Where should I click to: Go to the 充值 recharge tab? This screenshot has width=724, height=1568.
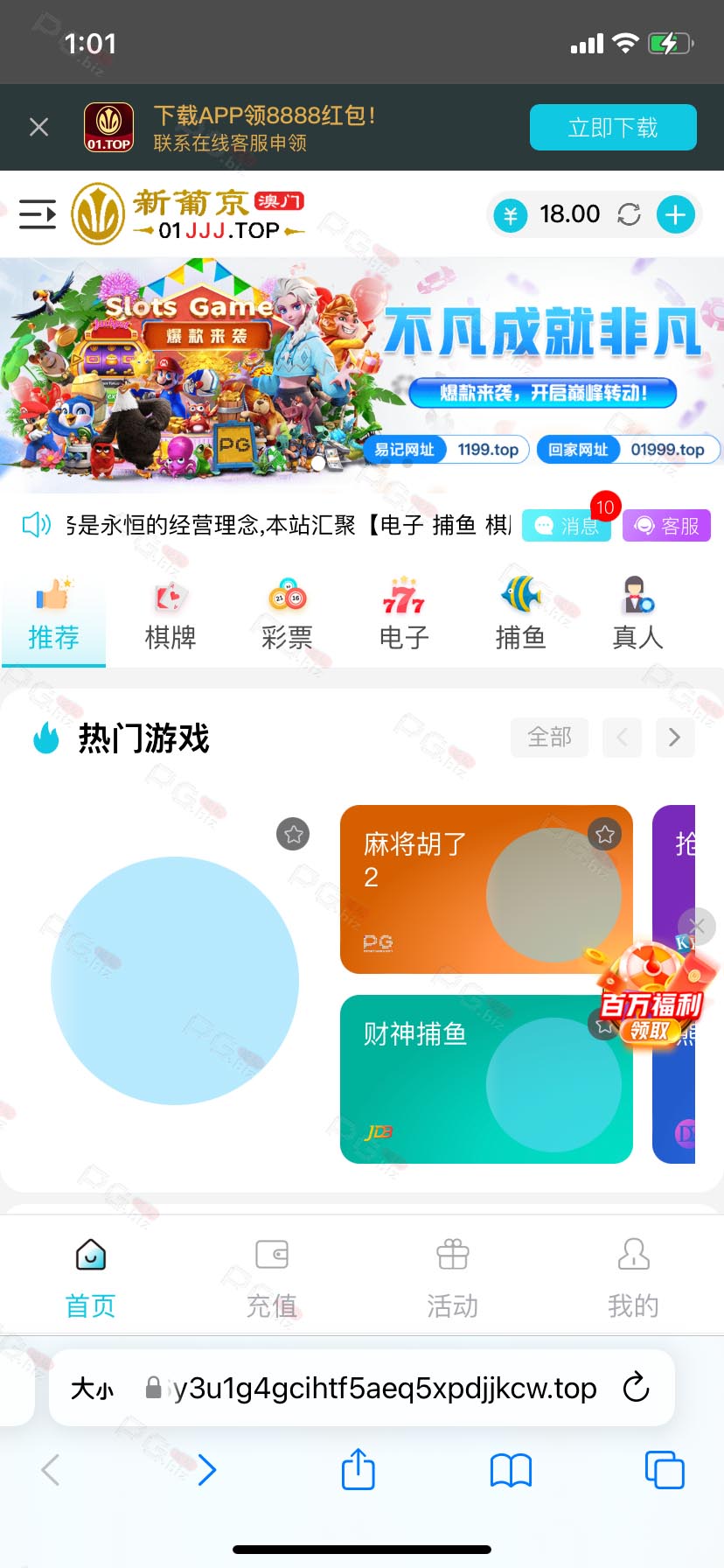click(x=271, y=1277)
